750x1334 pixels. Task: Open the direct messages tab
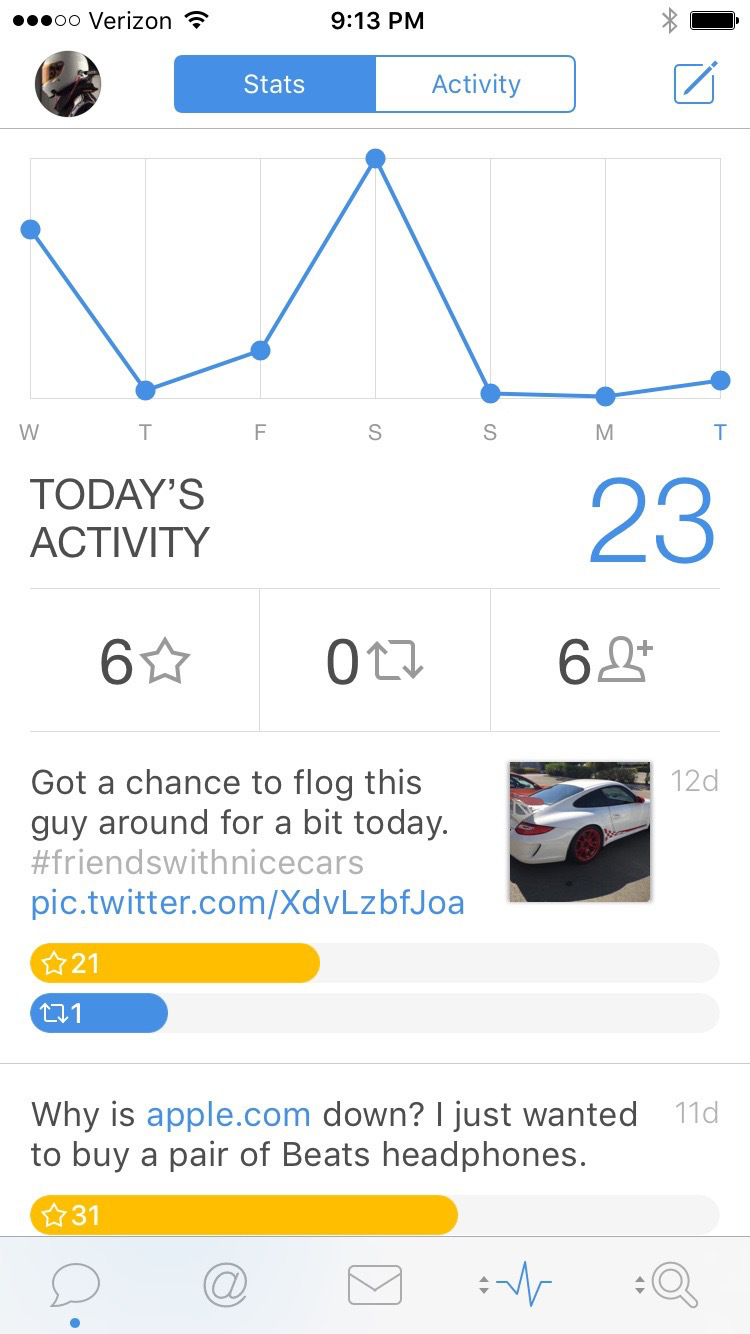pos(375,1285)
